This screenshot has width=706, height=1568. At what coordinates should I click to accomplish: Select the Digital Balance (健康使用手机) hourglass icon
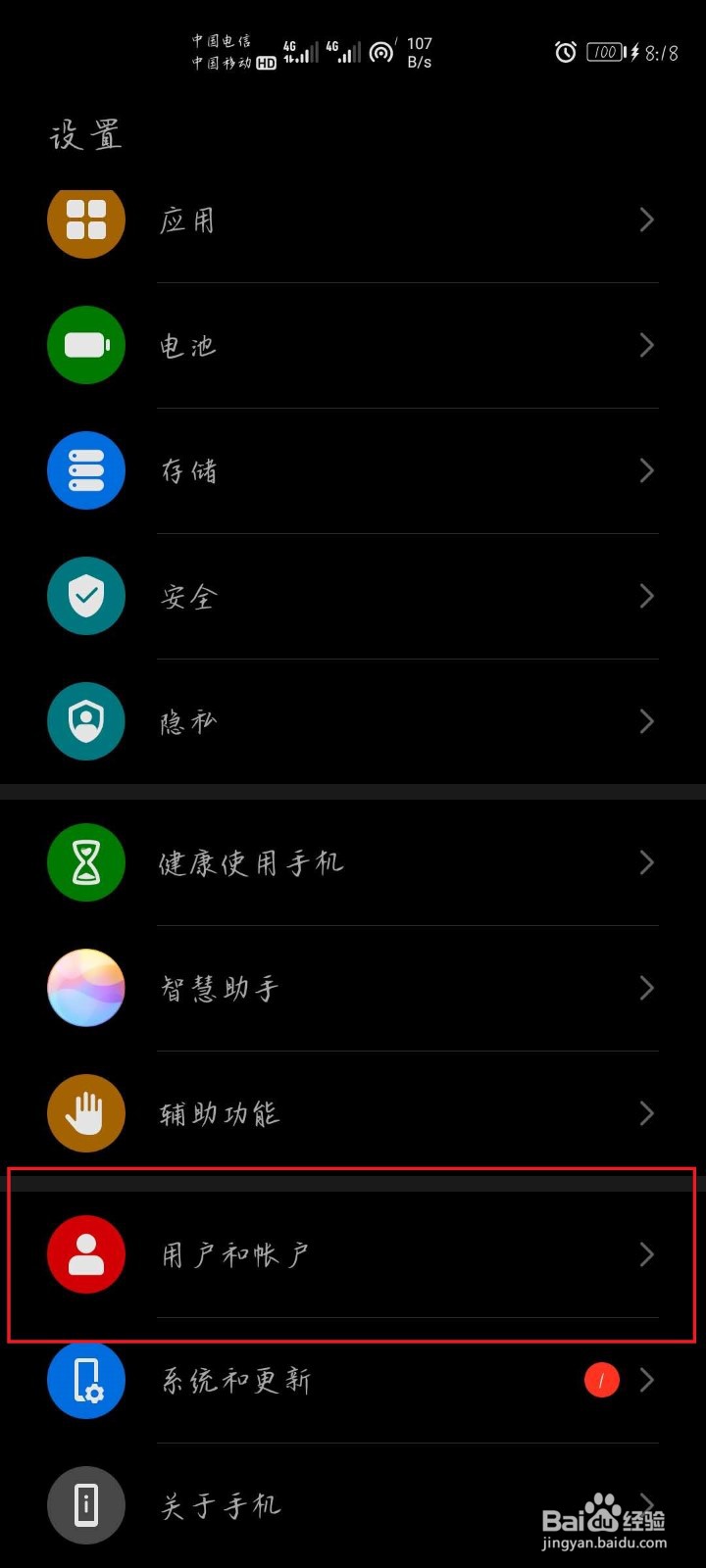(x=86, y=862)
